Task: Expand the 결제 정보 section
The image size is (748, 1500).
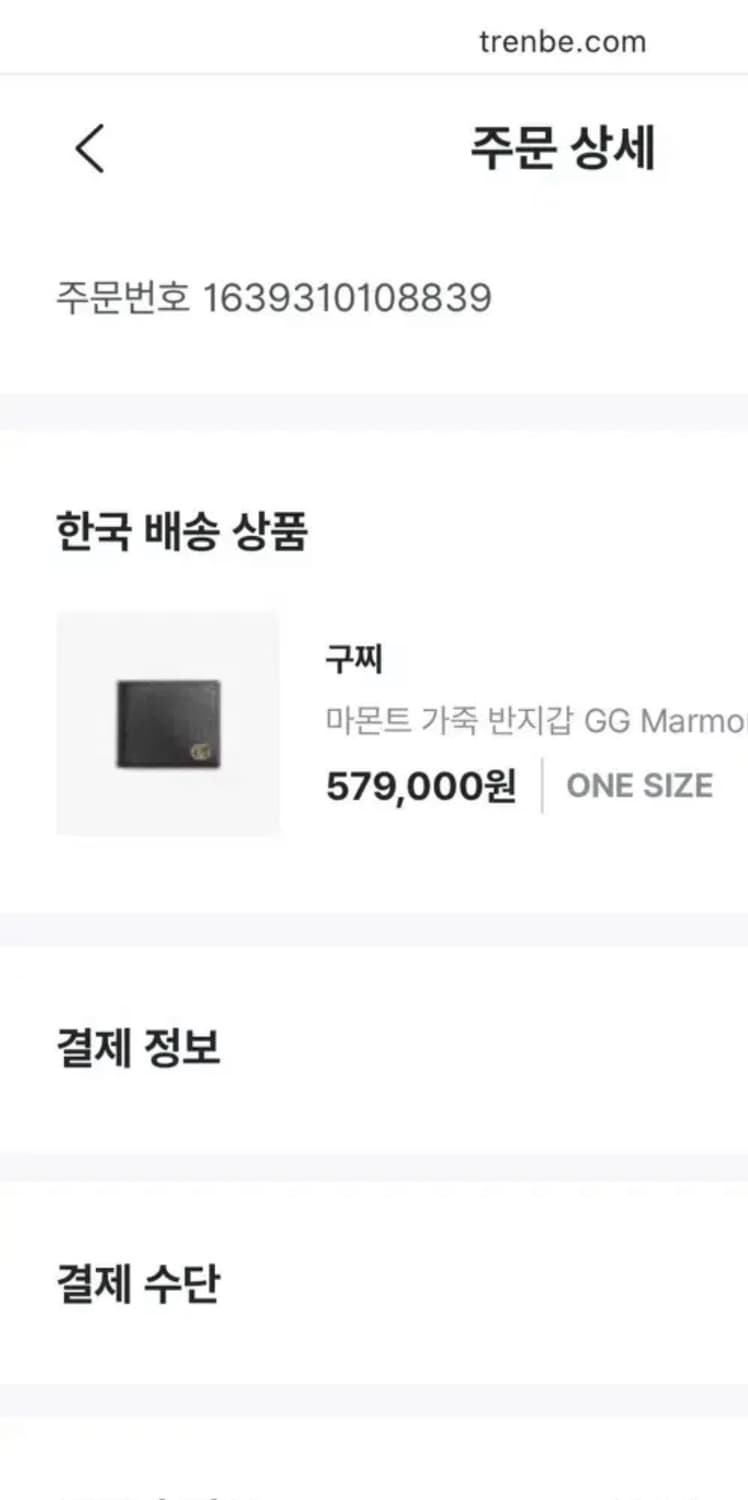Action: (x=139, y=1048)
